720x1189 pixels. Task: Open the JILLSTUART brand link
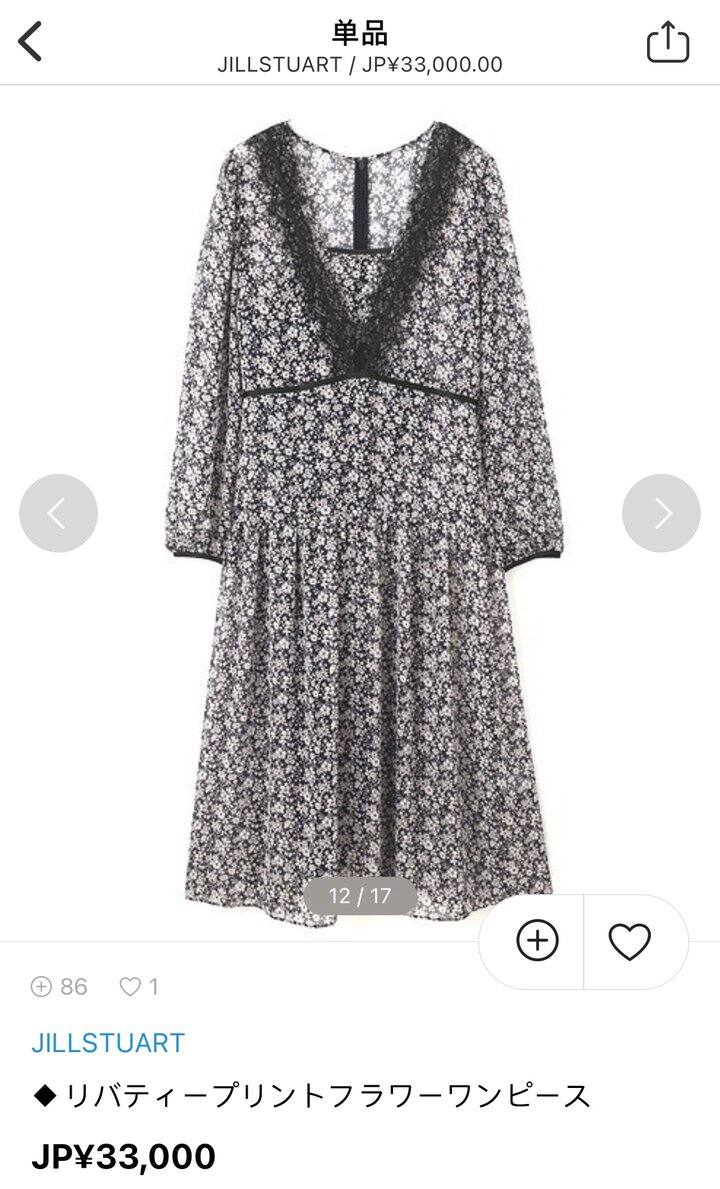click(108, 1043)
